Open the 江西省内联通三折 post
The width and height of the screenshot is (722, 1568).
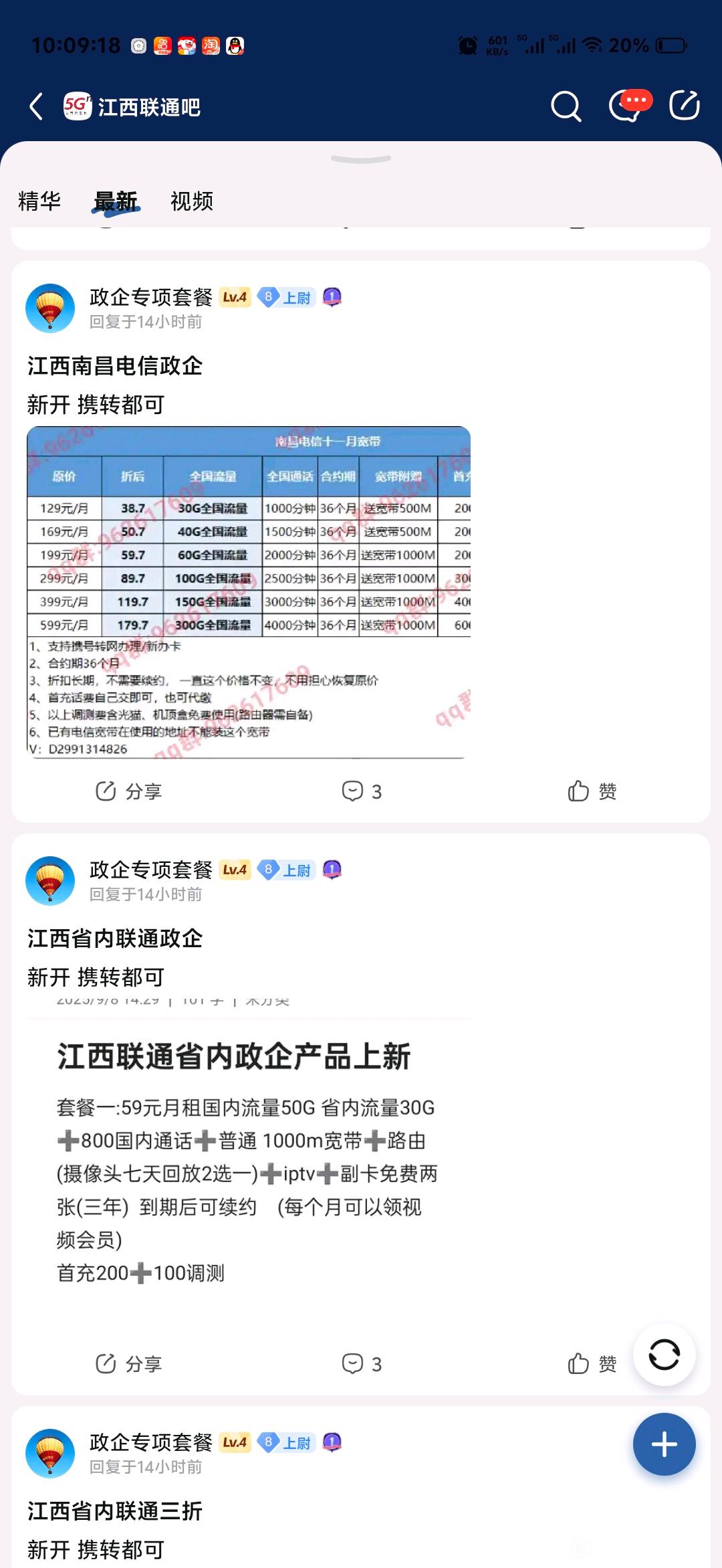pyautogui.click(x=114, y=1511)
